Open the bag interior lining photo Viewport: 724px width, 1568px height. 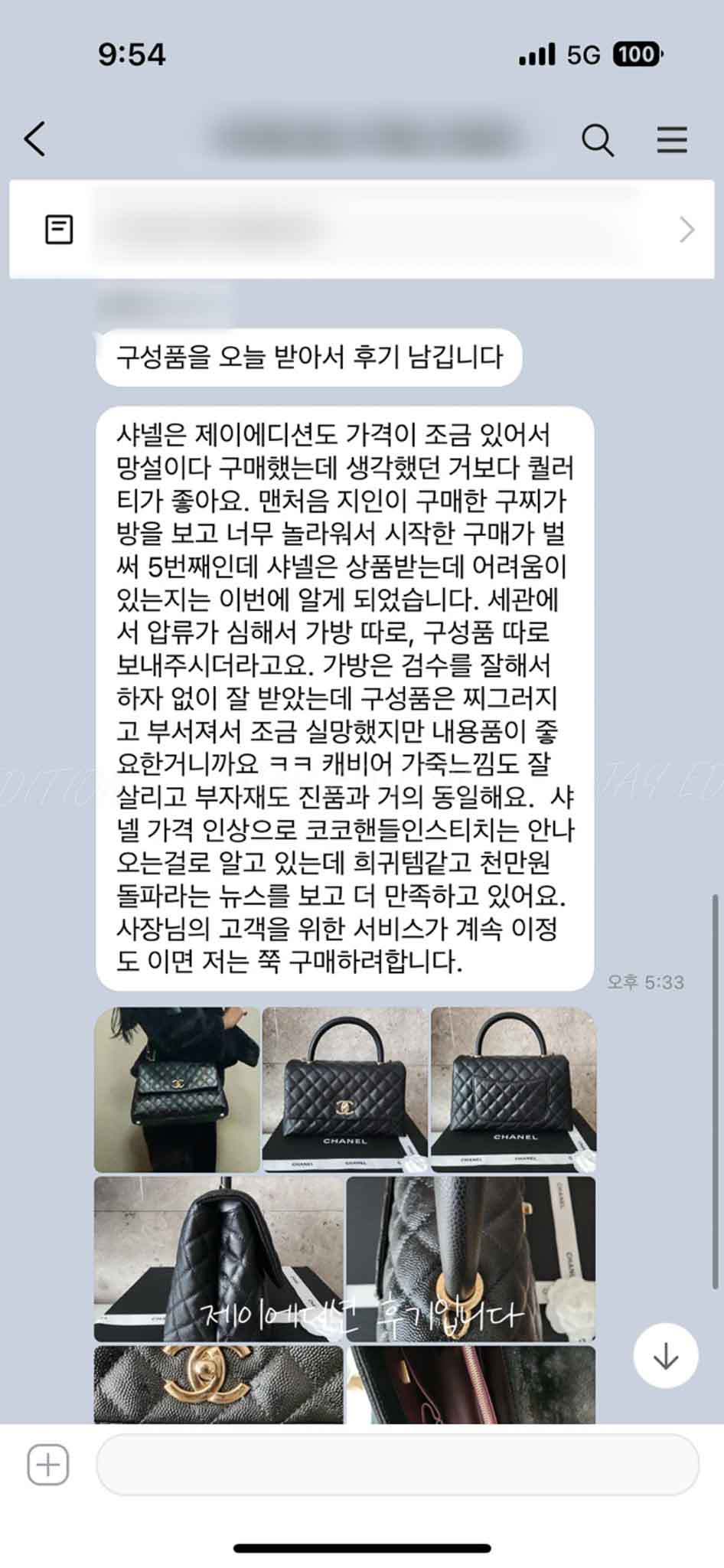click(471, 1384)
